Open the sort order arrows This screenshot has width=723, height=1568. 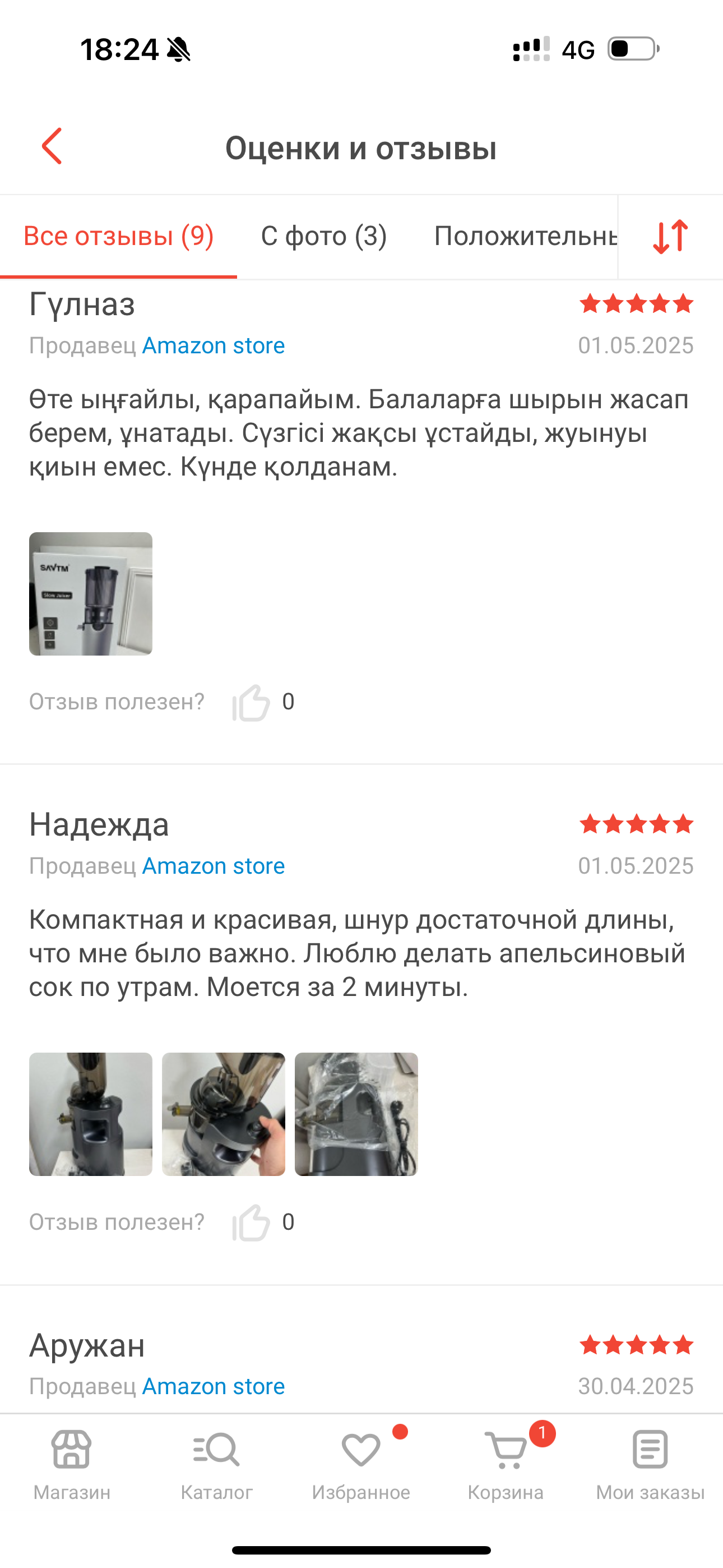click(671, 237)
